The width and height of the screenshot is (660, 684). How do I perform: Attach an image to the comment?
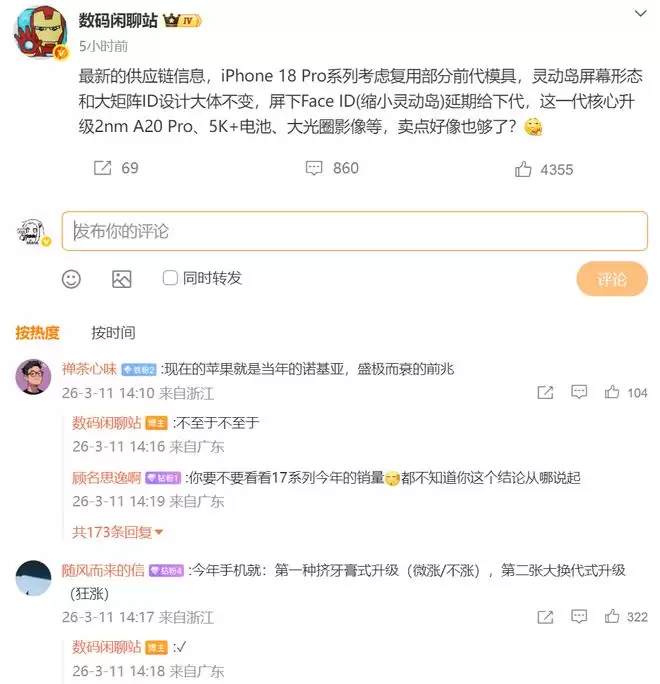click(121, 279)
